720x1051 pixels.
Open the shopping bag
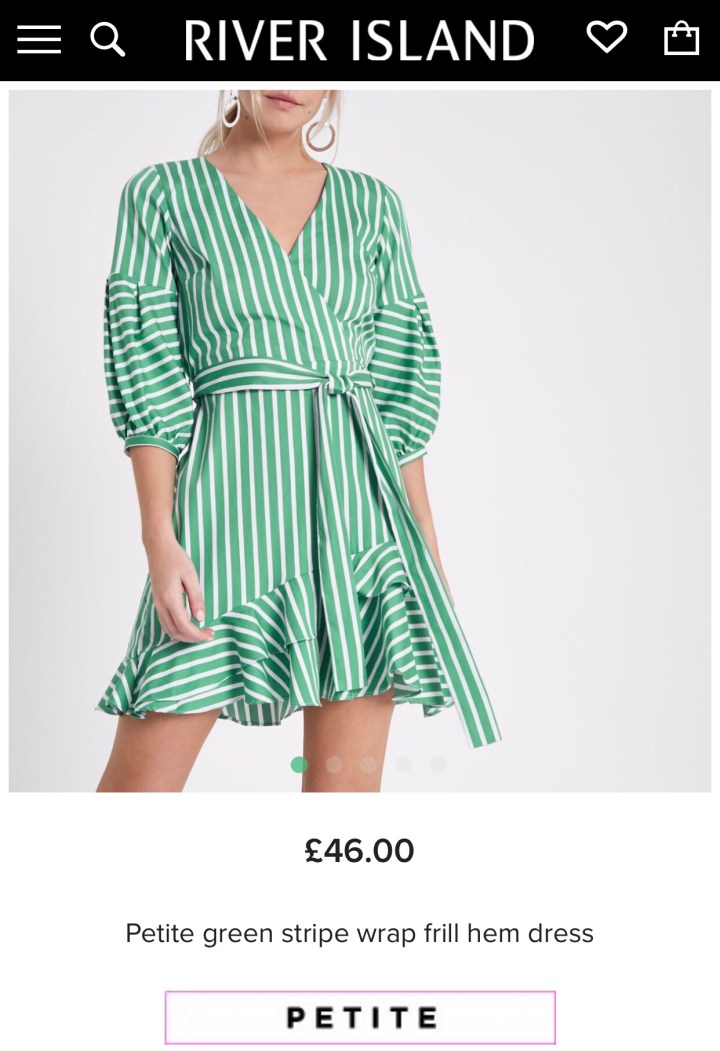coord(681,39)
